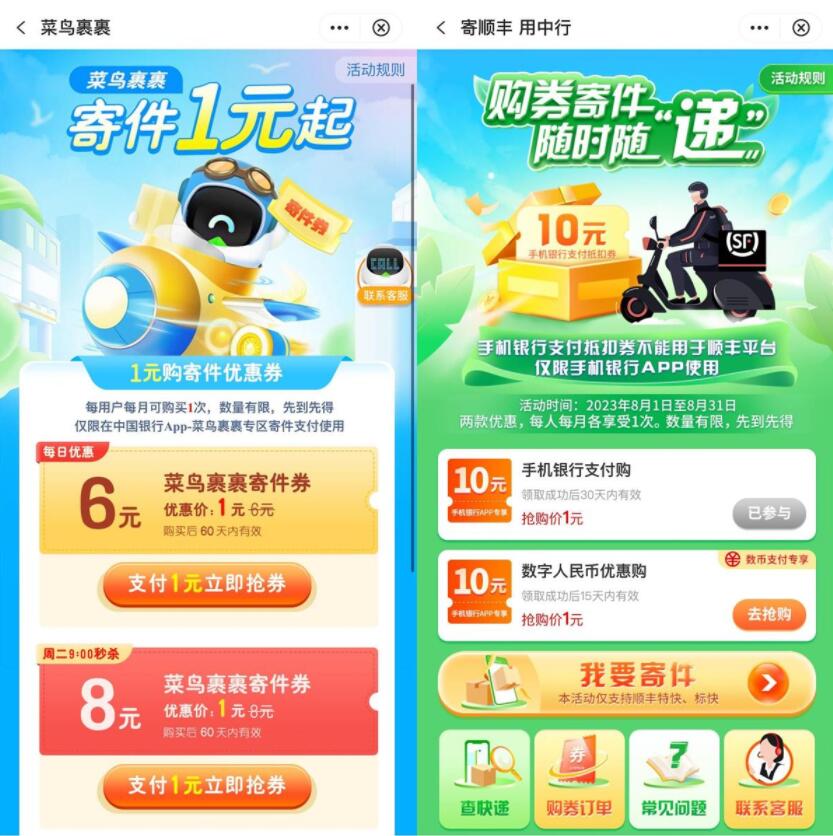Tap 已参与 on 手机银行支付购
This screenshot has height=836, width=833.
tap(769, 513)
